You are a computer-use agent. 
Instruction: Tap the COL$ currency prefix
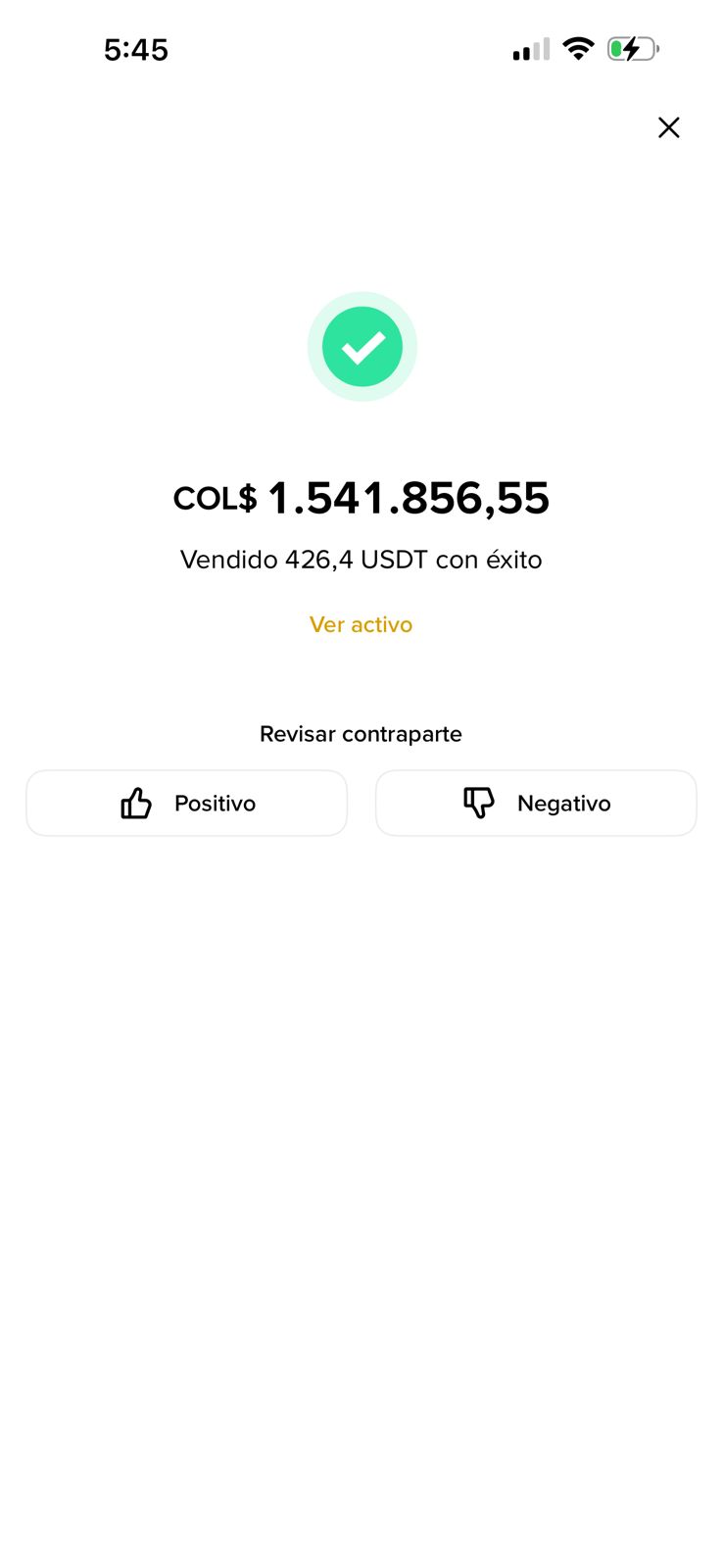(217, 499)
